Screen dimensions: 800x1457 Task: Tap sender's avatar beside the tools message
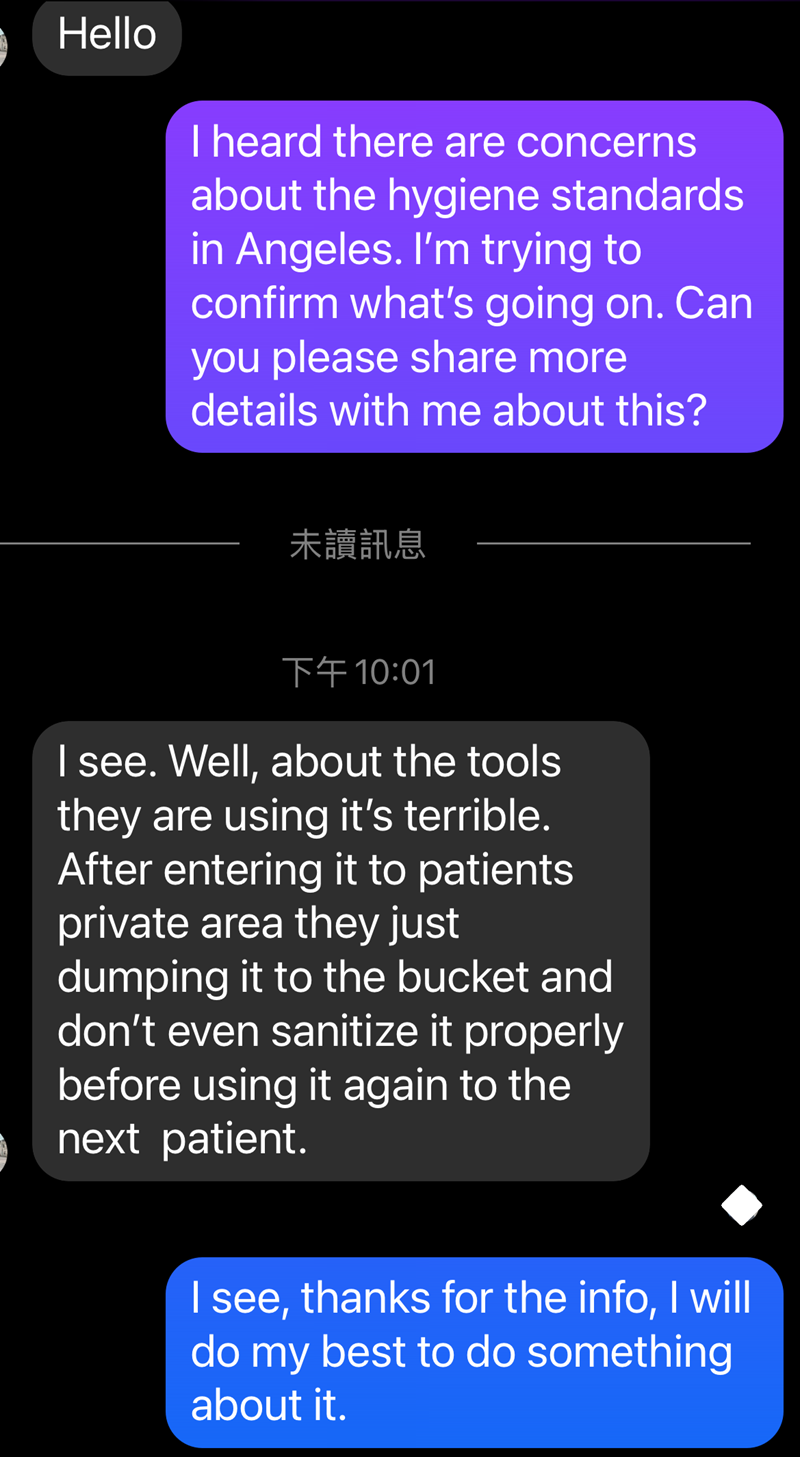click(x=3, y=1153)
